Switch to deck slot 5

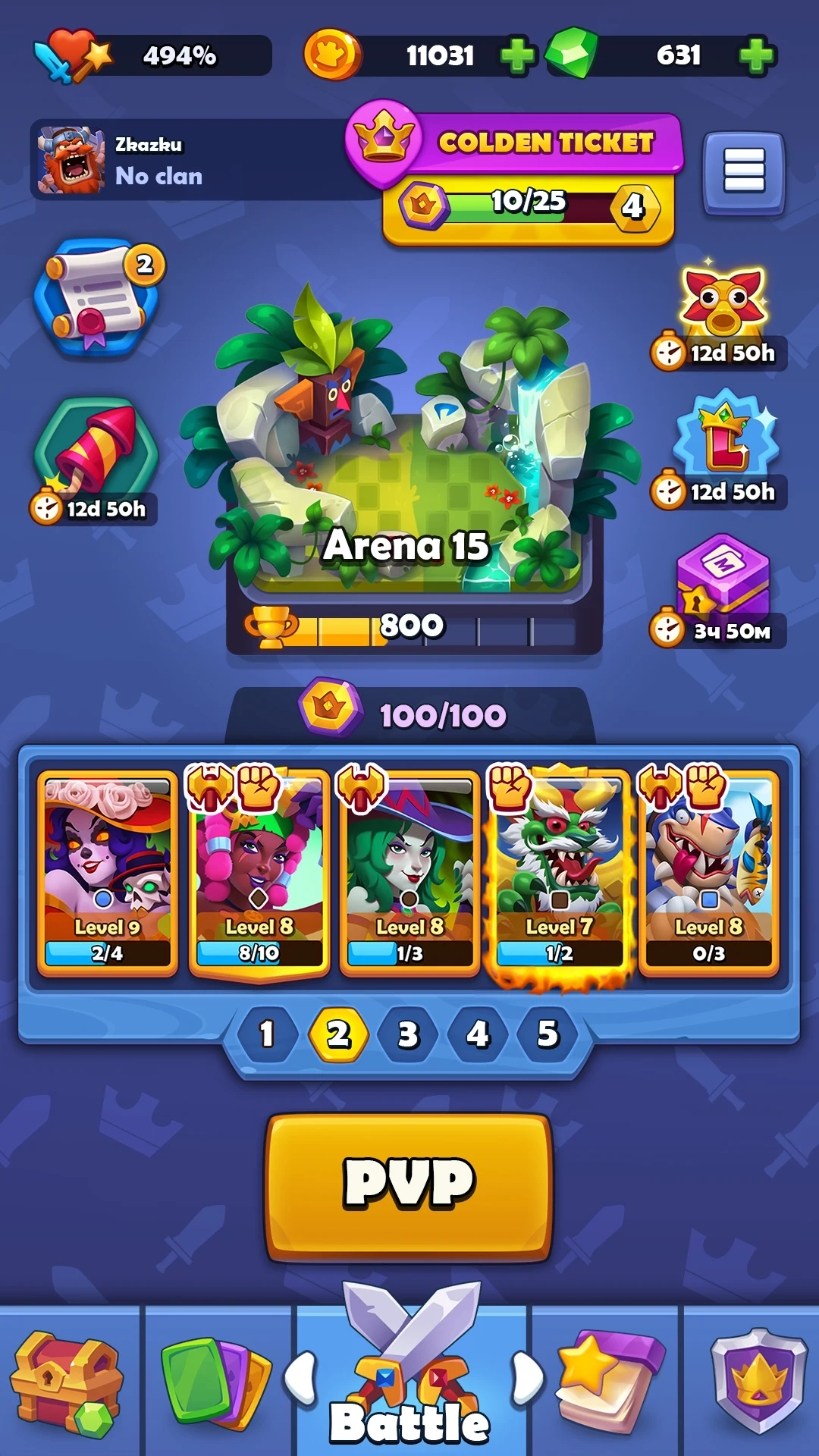[x=548, y=1034]
